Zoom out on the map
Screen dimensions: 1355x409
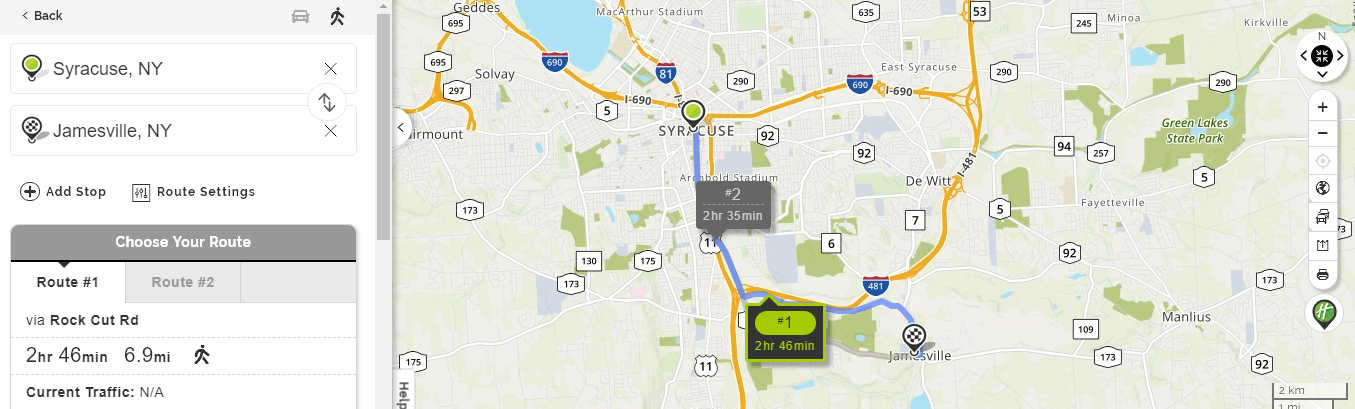(x=1322, y=133)
